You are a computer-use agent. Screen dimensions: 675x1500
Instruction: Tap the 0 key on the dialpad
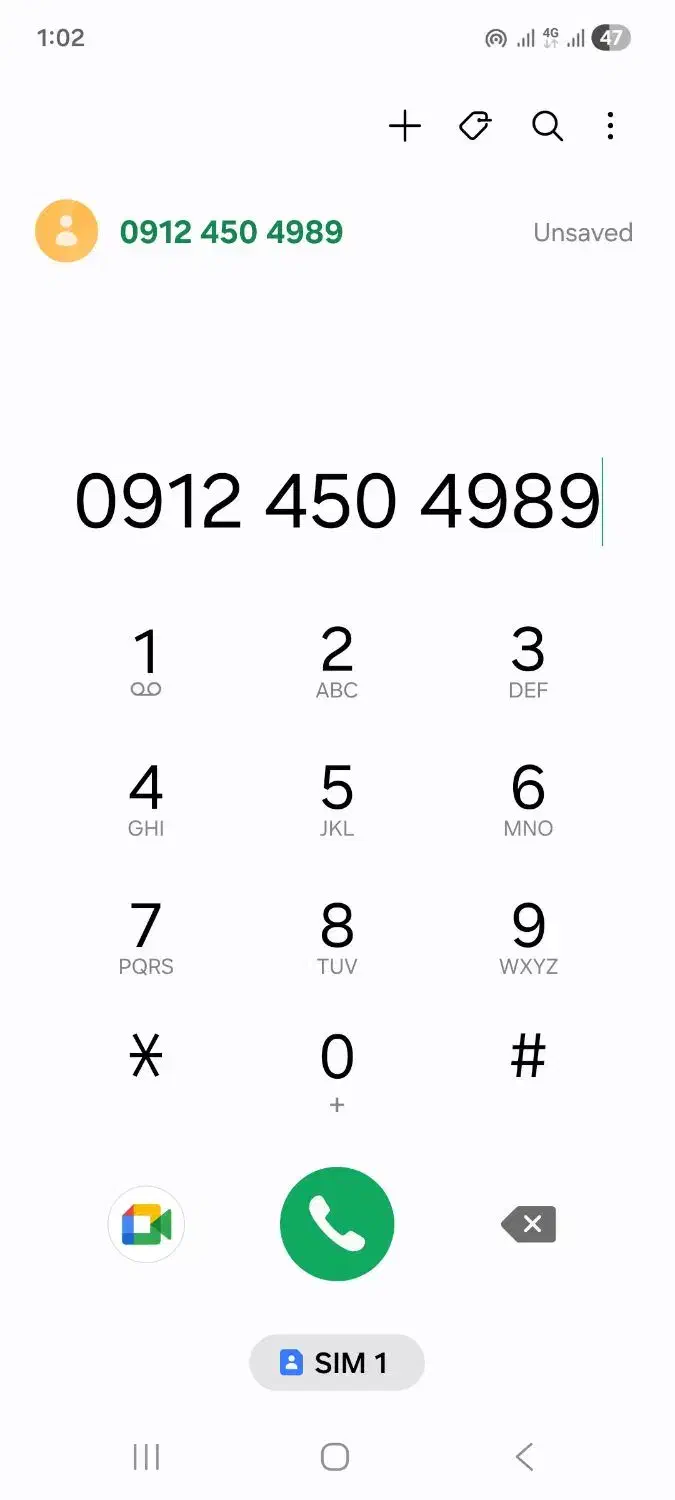point(337,1068)
